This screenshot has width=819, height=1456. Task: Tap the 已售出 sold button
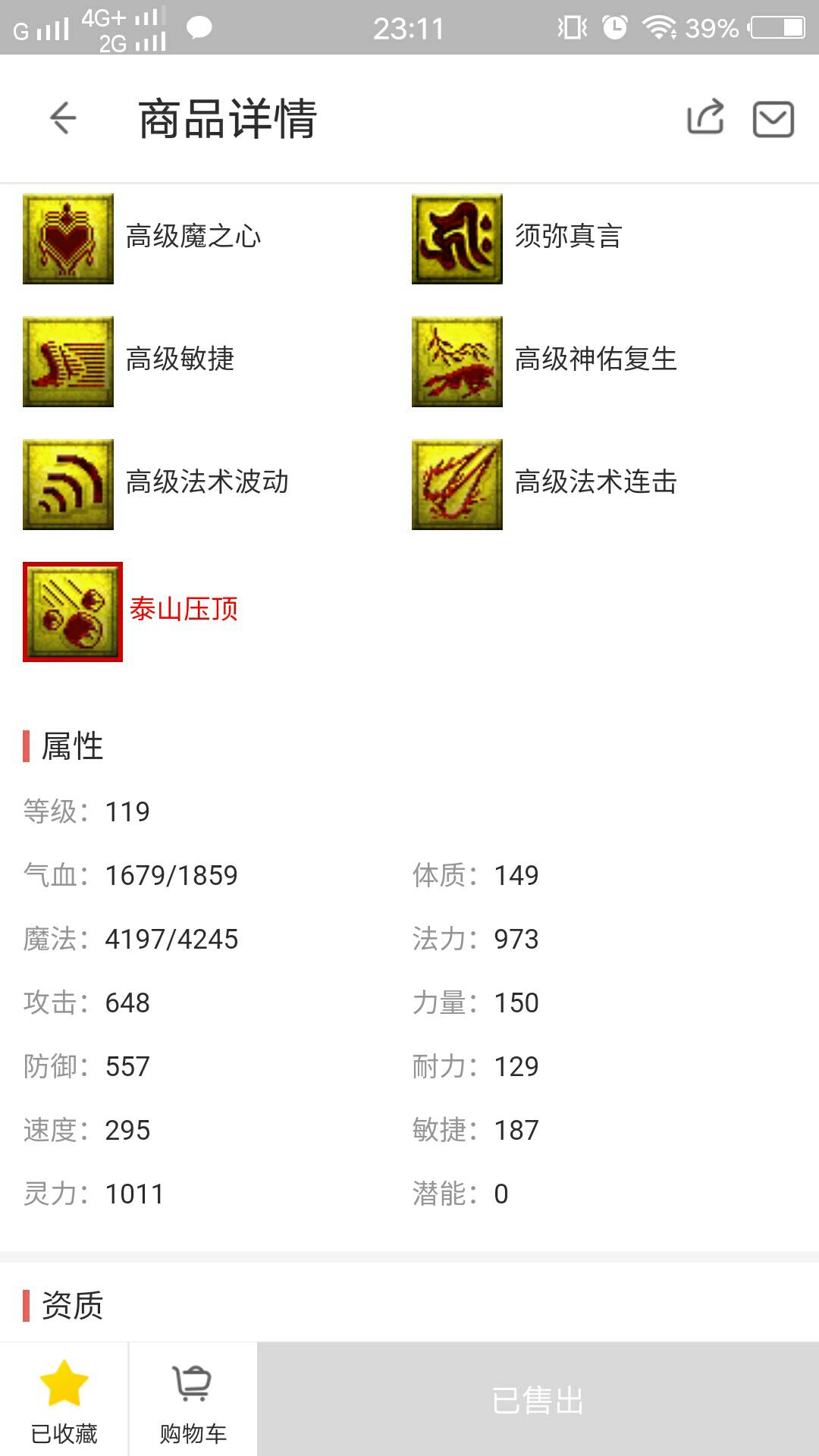pos(538,1400)
